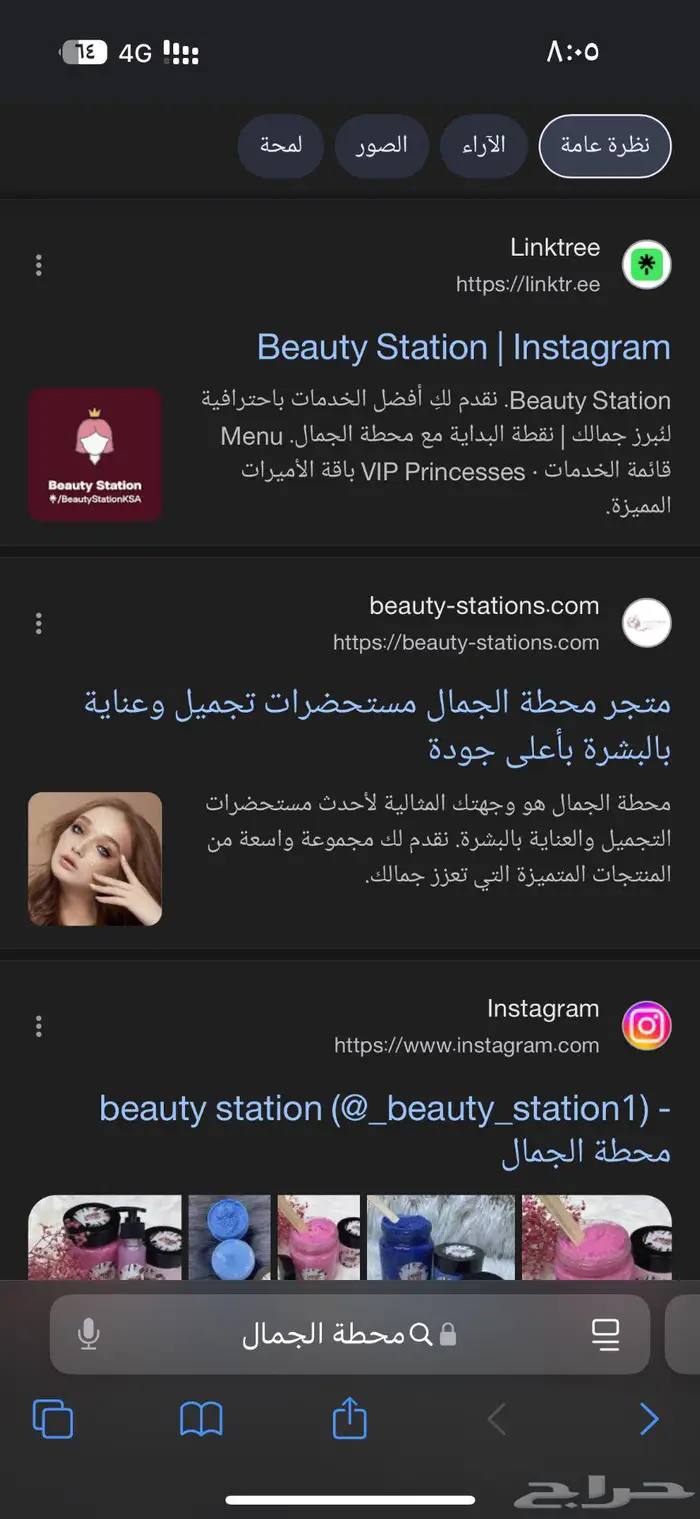Show all open tabs
The height and width of the screenshot is (1519, 700).
point(53,1419)
